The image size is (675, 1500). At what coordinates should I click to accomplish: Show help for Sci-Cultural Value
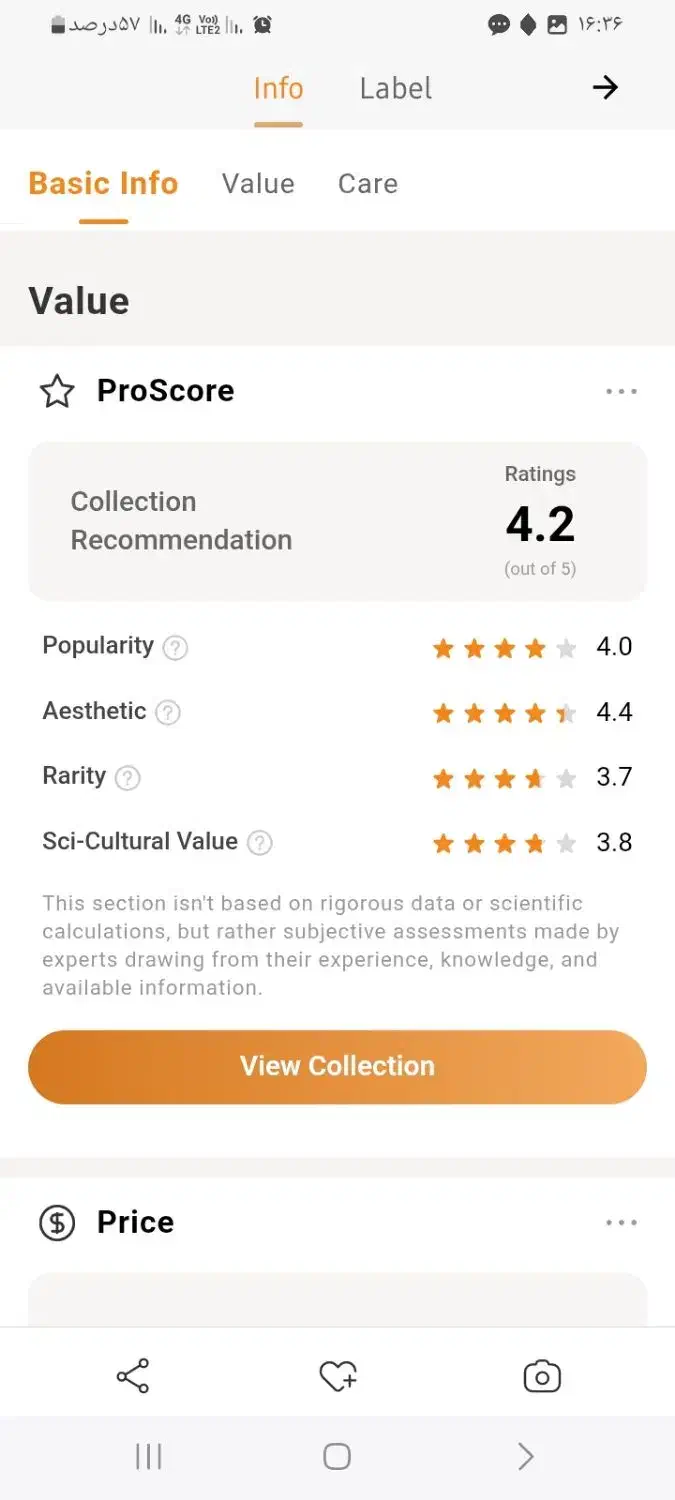(260, 843)
